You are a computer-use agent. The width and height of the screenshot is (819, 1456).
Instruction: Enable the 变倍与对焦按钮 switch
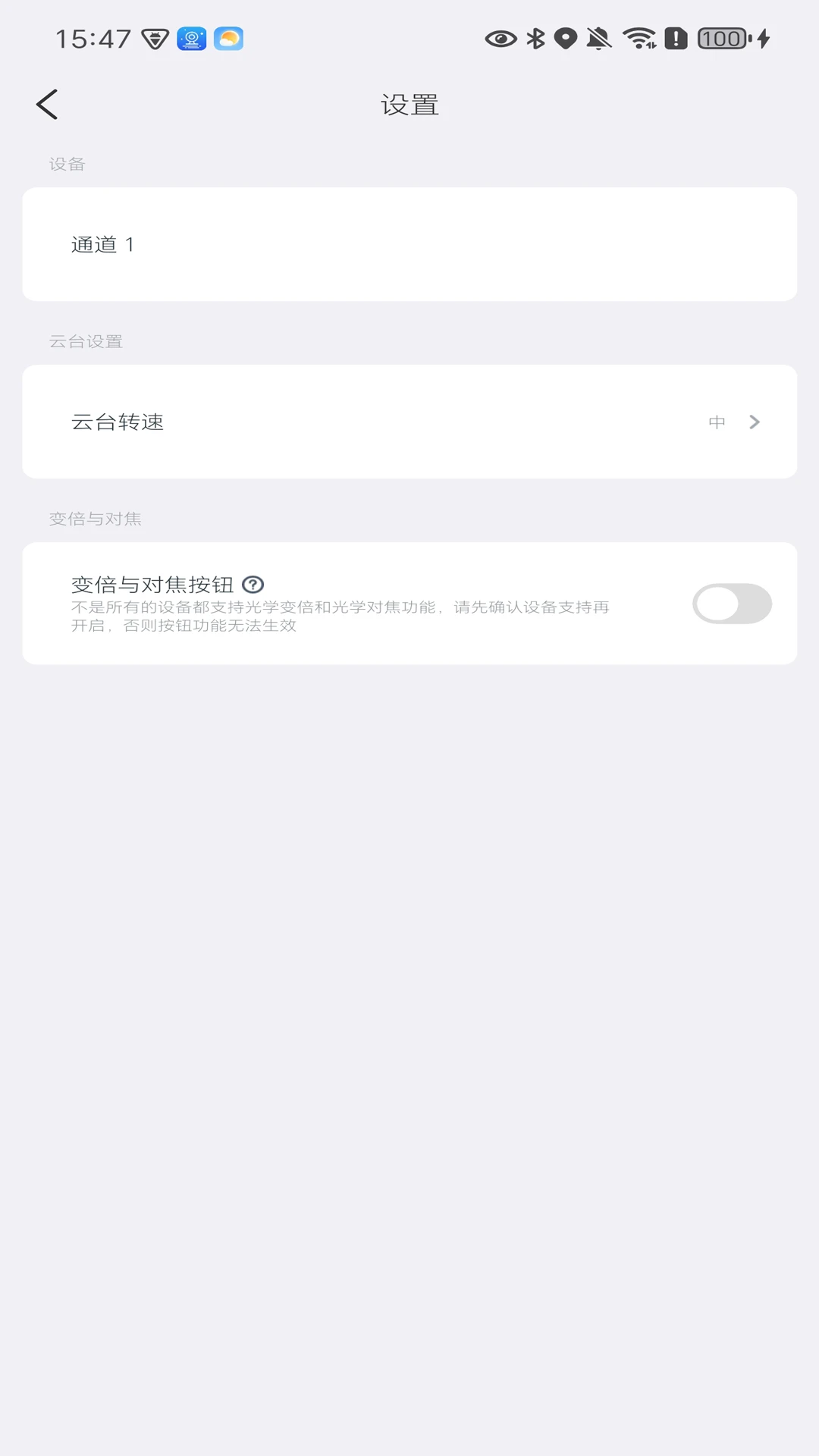731,604
